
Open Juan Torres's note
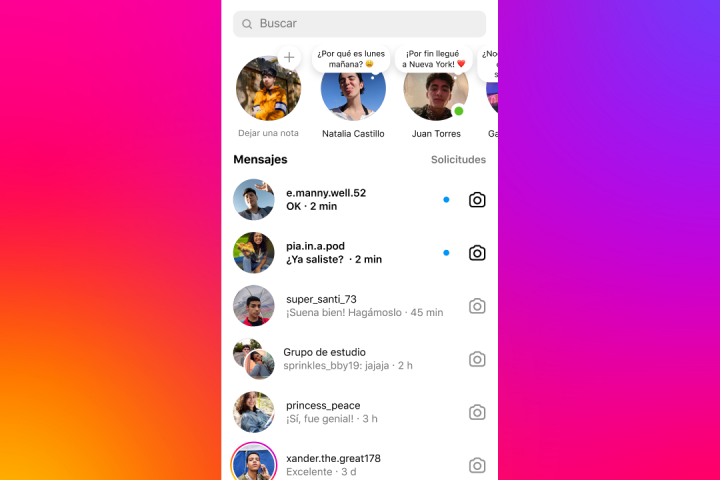(x=436, y=90)
